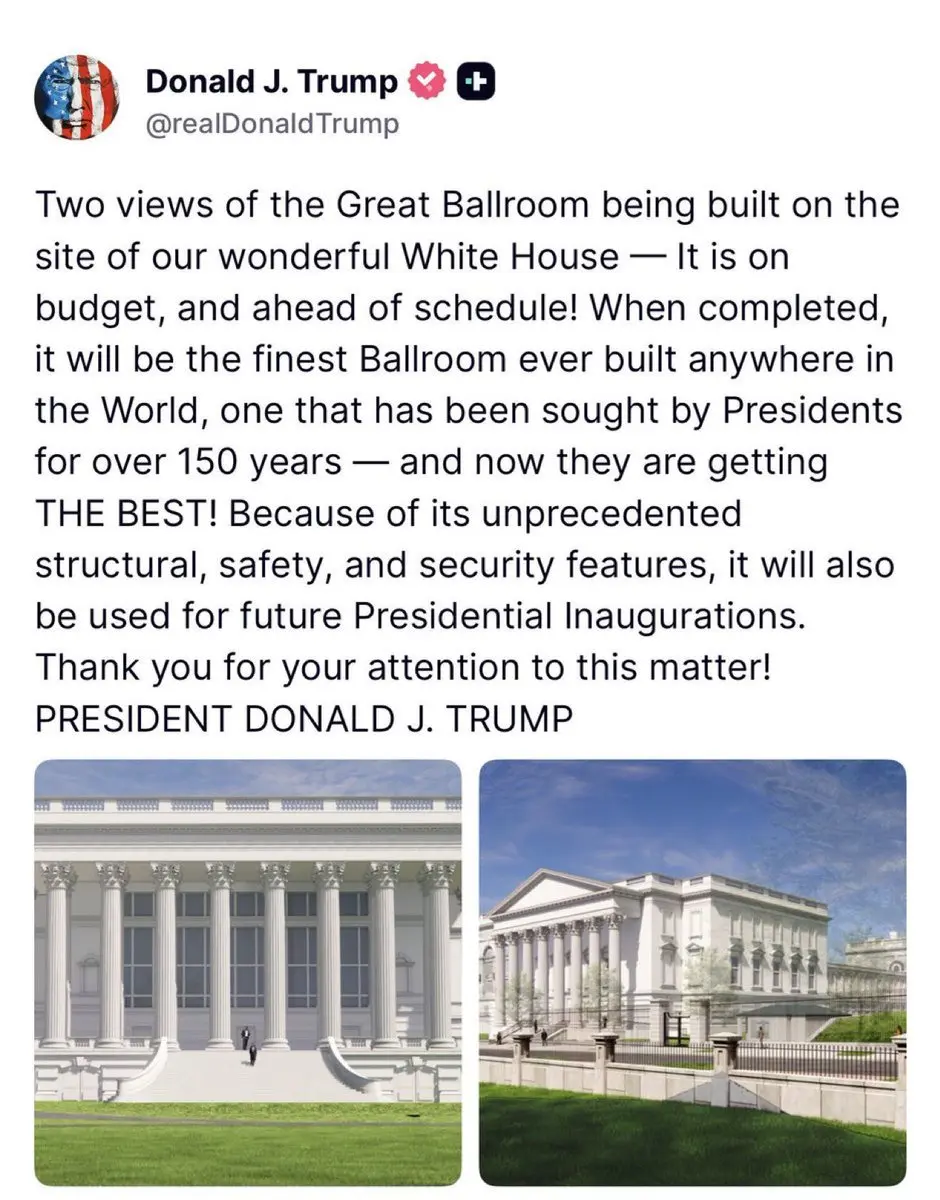The height and width of the screenshot is (1200, 940).
Task: Tap the plus icon beside the name
Action: [477, 83]
